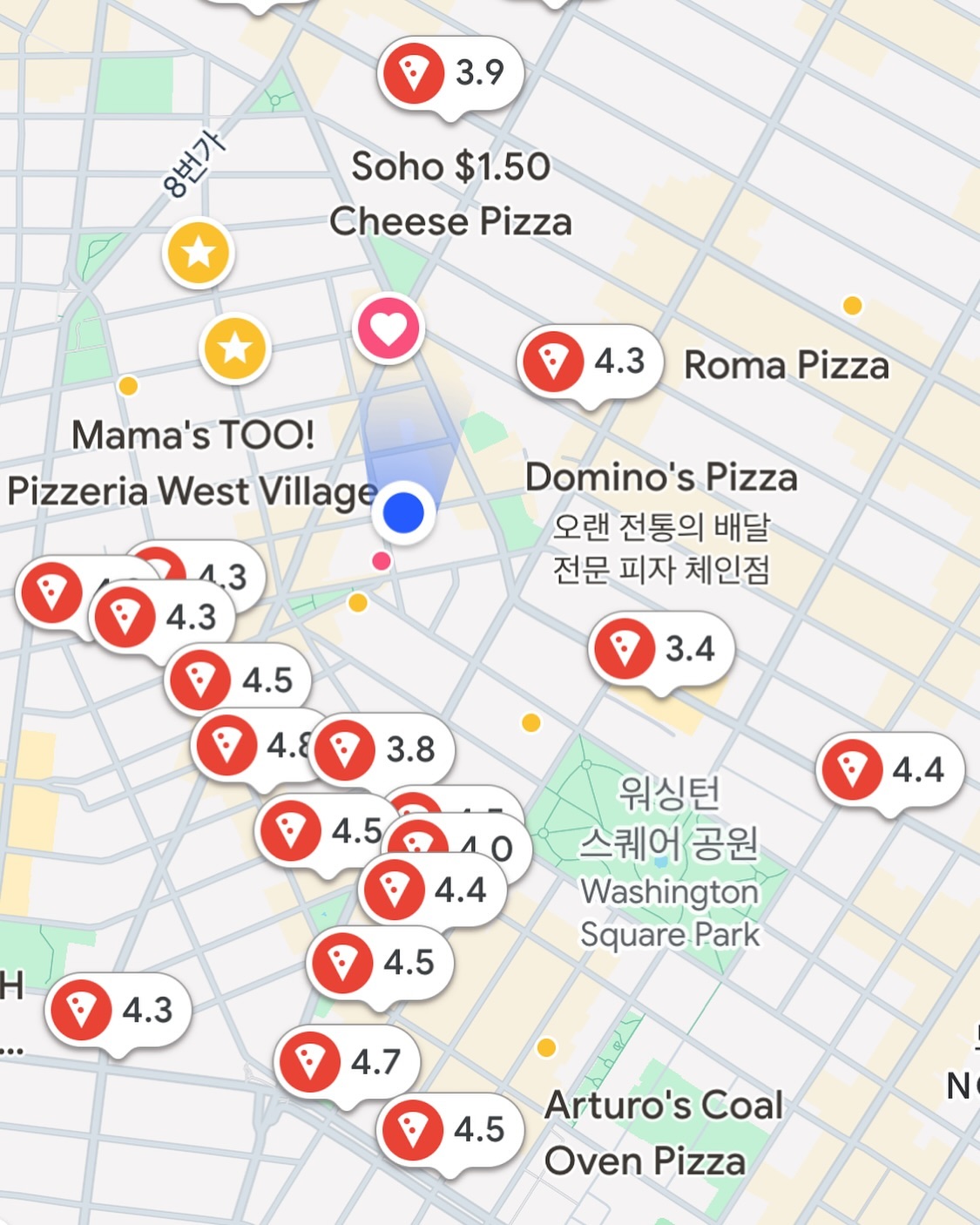Open the pink heart saved-place marker
This screenshot has height=1225, width=980.
[x=389, y=328]
